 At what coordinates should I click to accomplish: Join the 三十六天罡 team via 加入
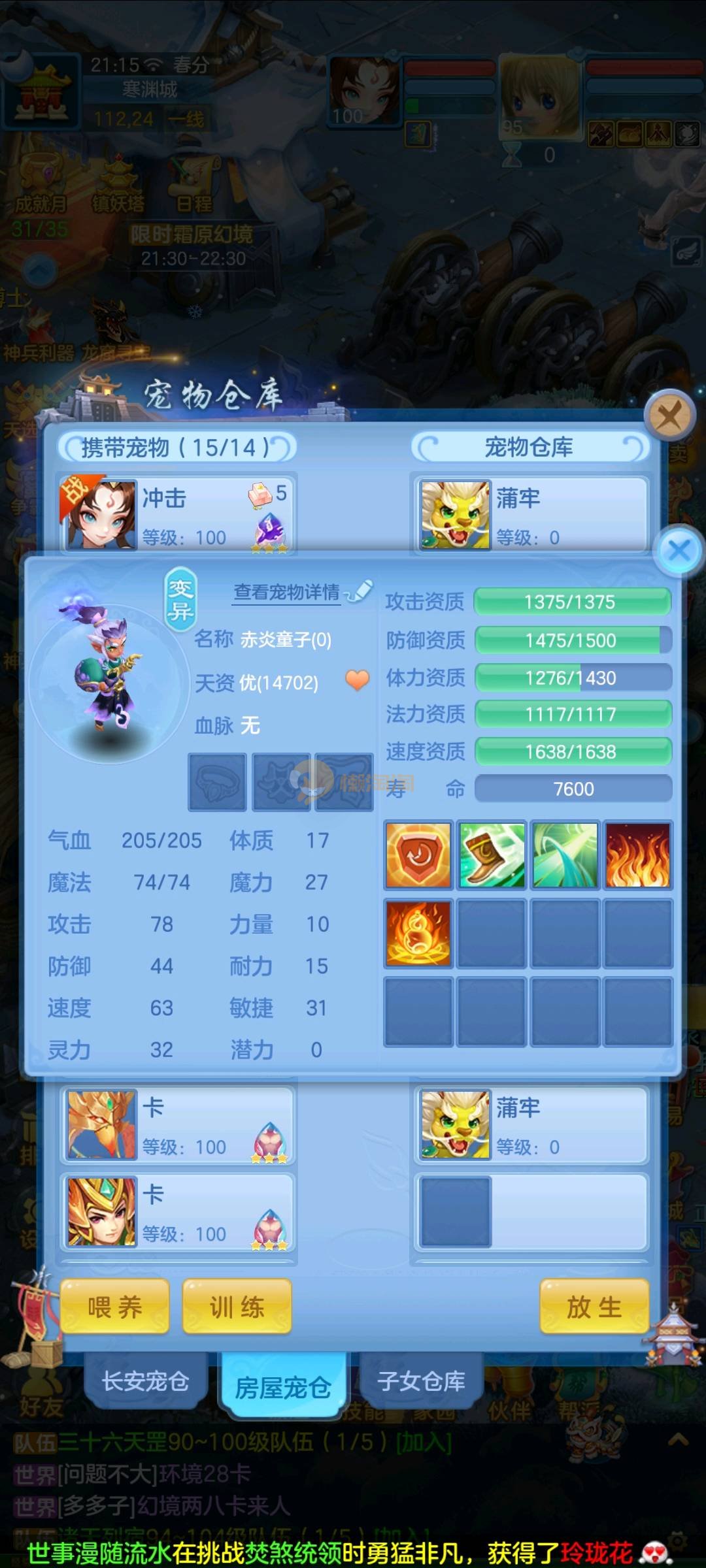click(424, 1442)
